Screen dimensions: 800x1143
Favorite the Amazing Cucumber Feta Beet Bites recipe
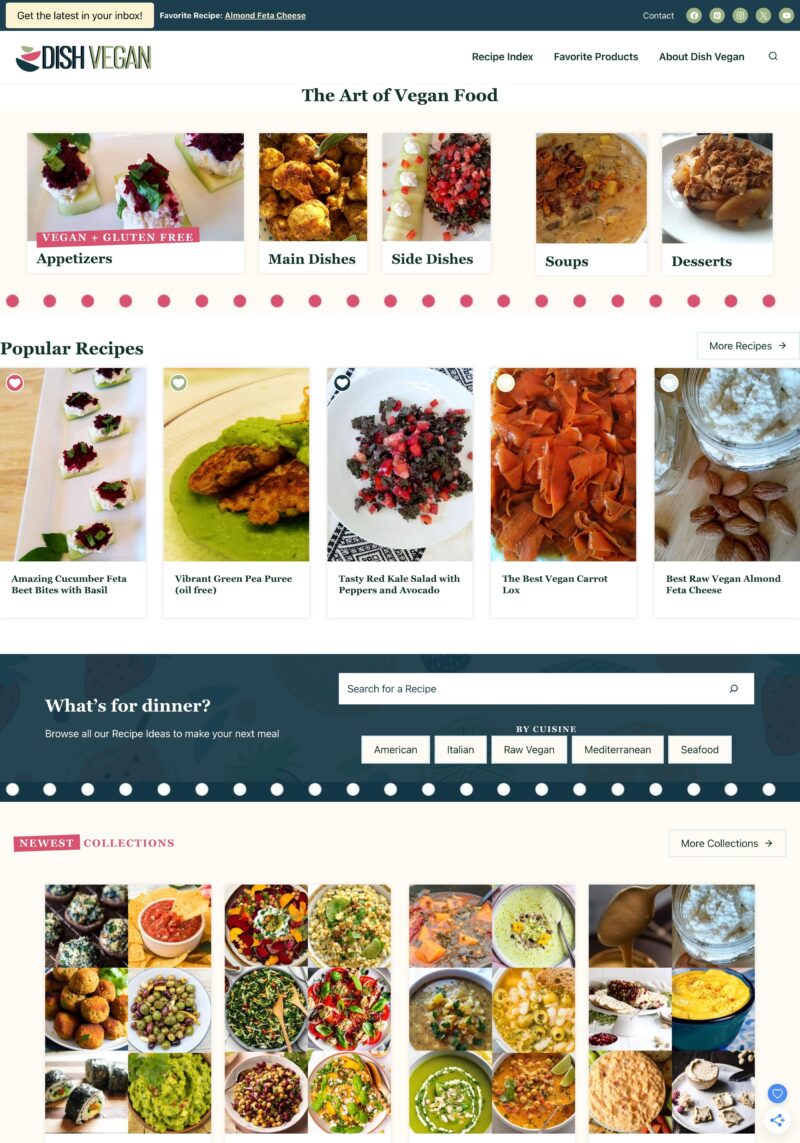(16, 382)
